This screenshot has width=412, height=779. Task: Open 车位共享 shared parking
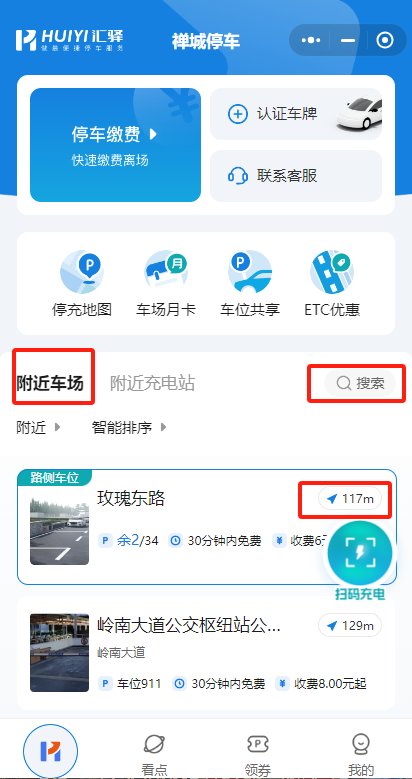250,284
